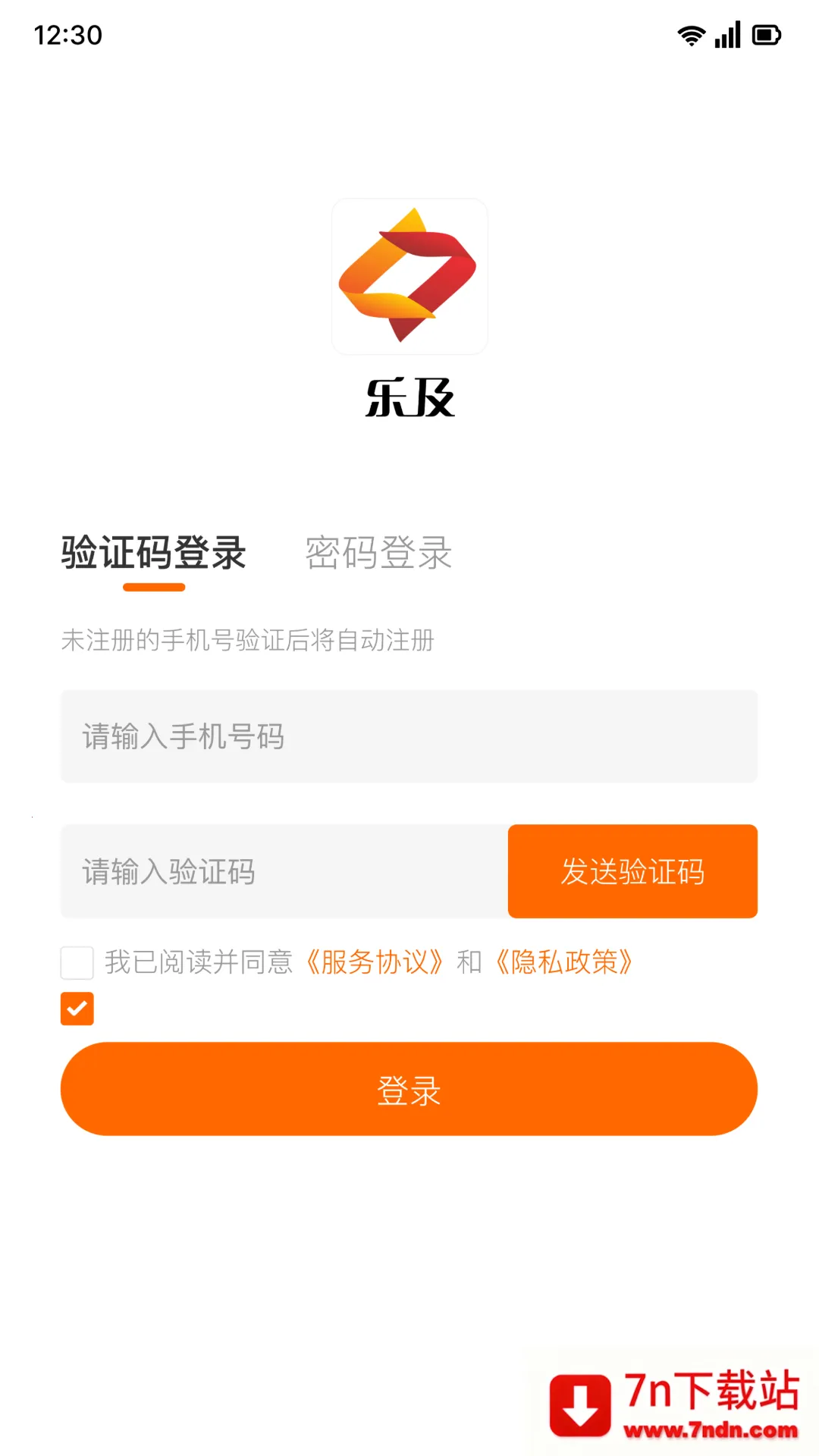819x1456 pixels.
Task: Tap the 发送验证码 button
Action: click(x=632, y=871)
